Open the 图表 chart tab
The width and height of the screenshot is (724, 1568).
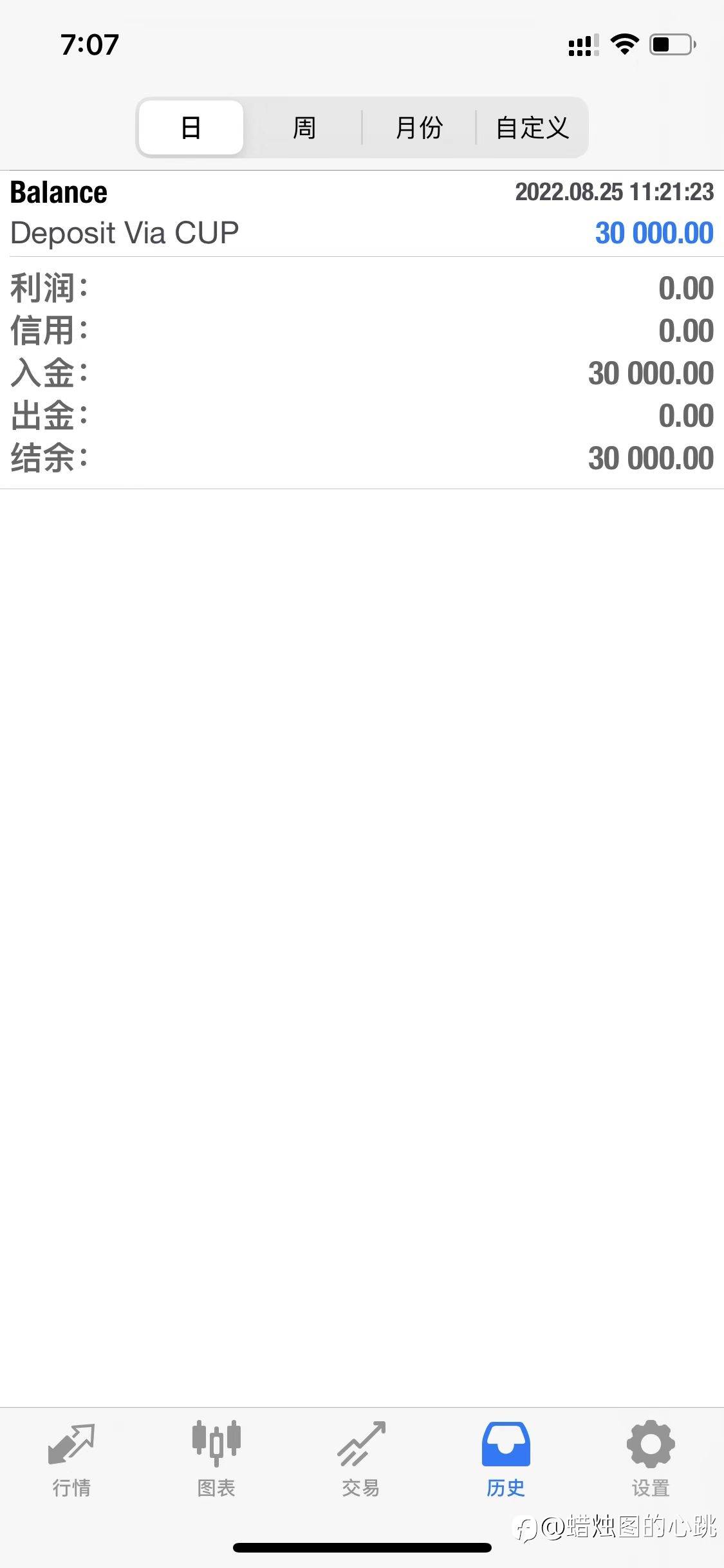(216, 1460)
